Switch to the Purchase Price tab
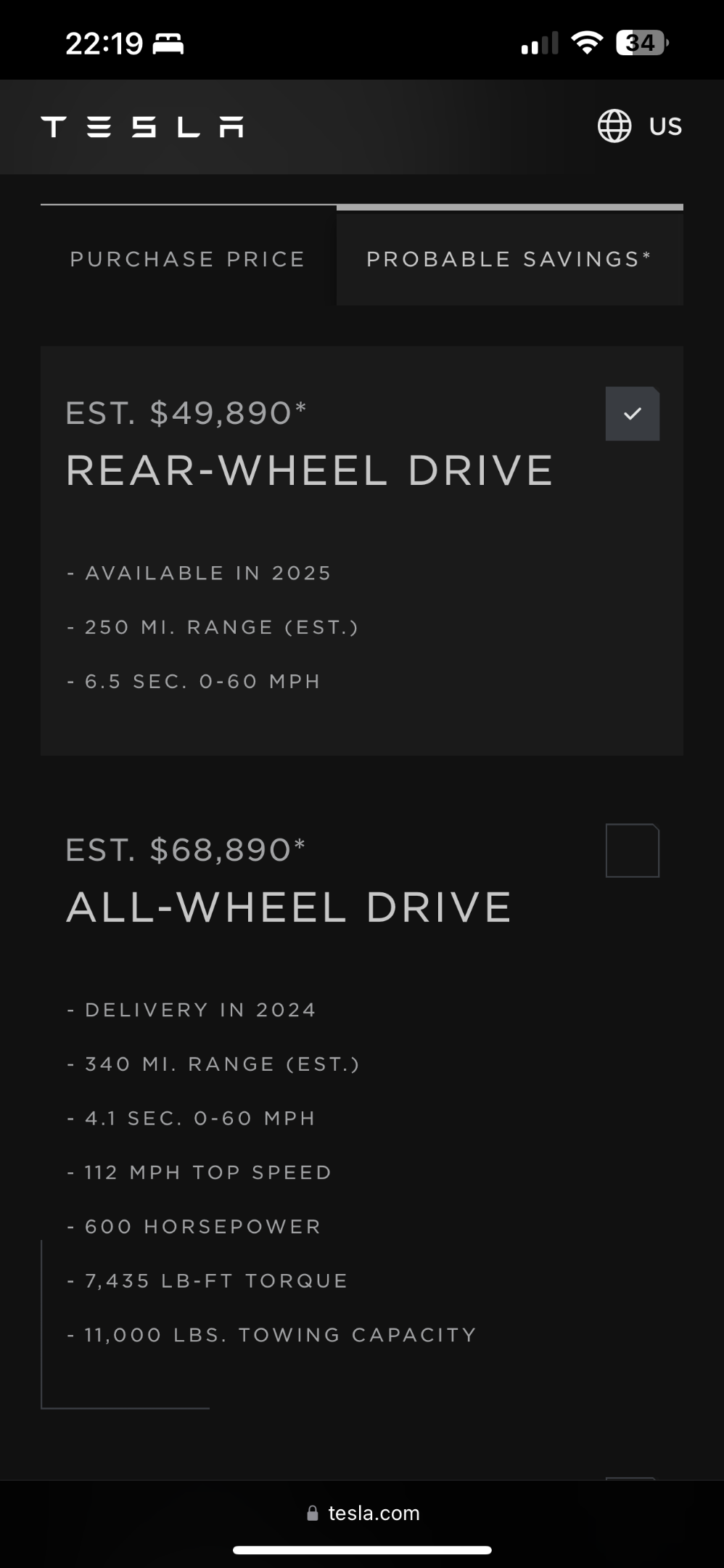The height and width of the screenshot is (1568, 724). coord(188,258)
